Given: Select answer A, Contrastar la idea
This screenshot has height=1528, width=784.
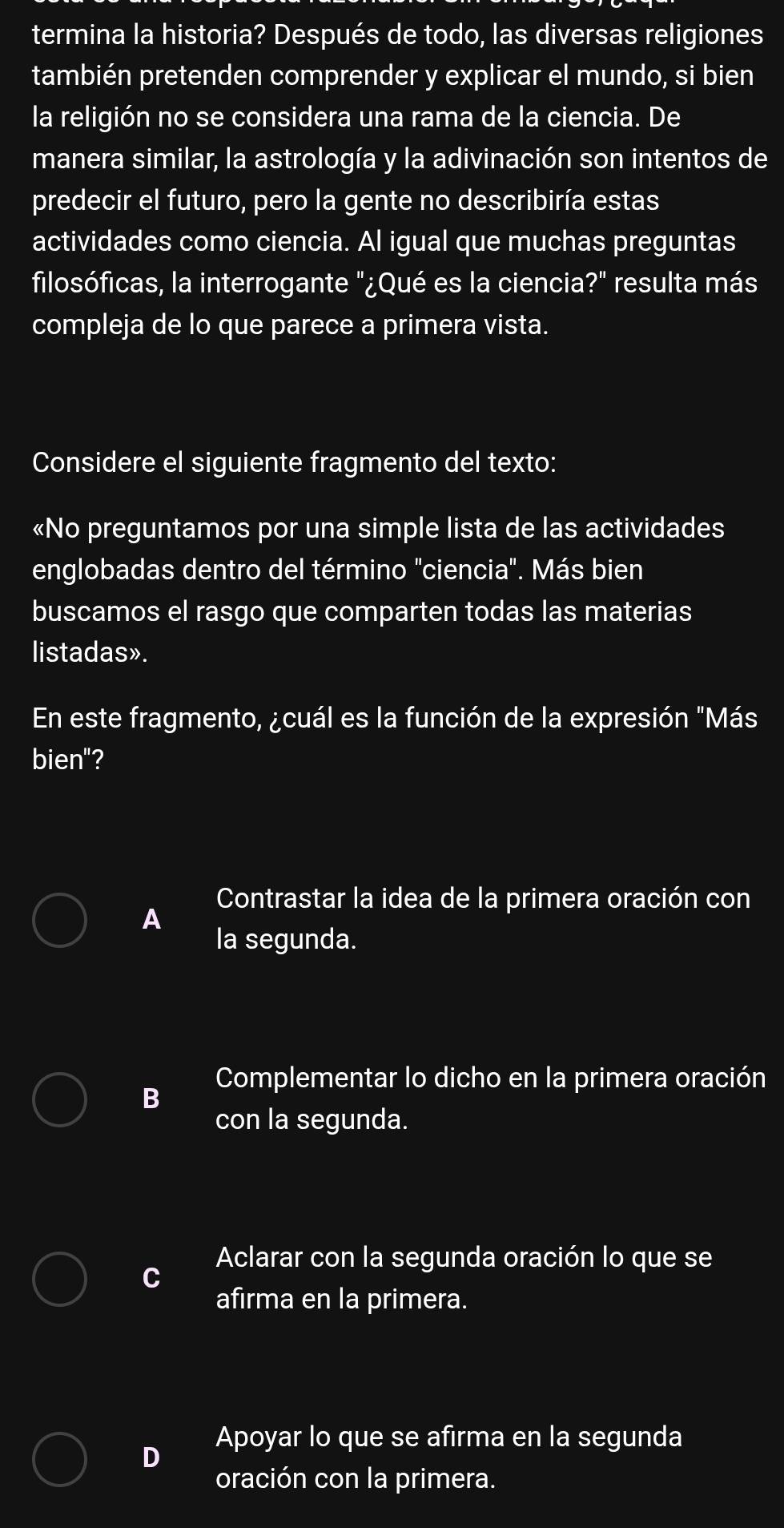Looking at the screenshot, I should pos(60,920).
